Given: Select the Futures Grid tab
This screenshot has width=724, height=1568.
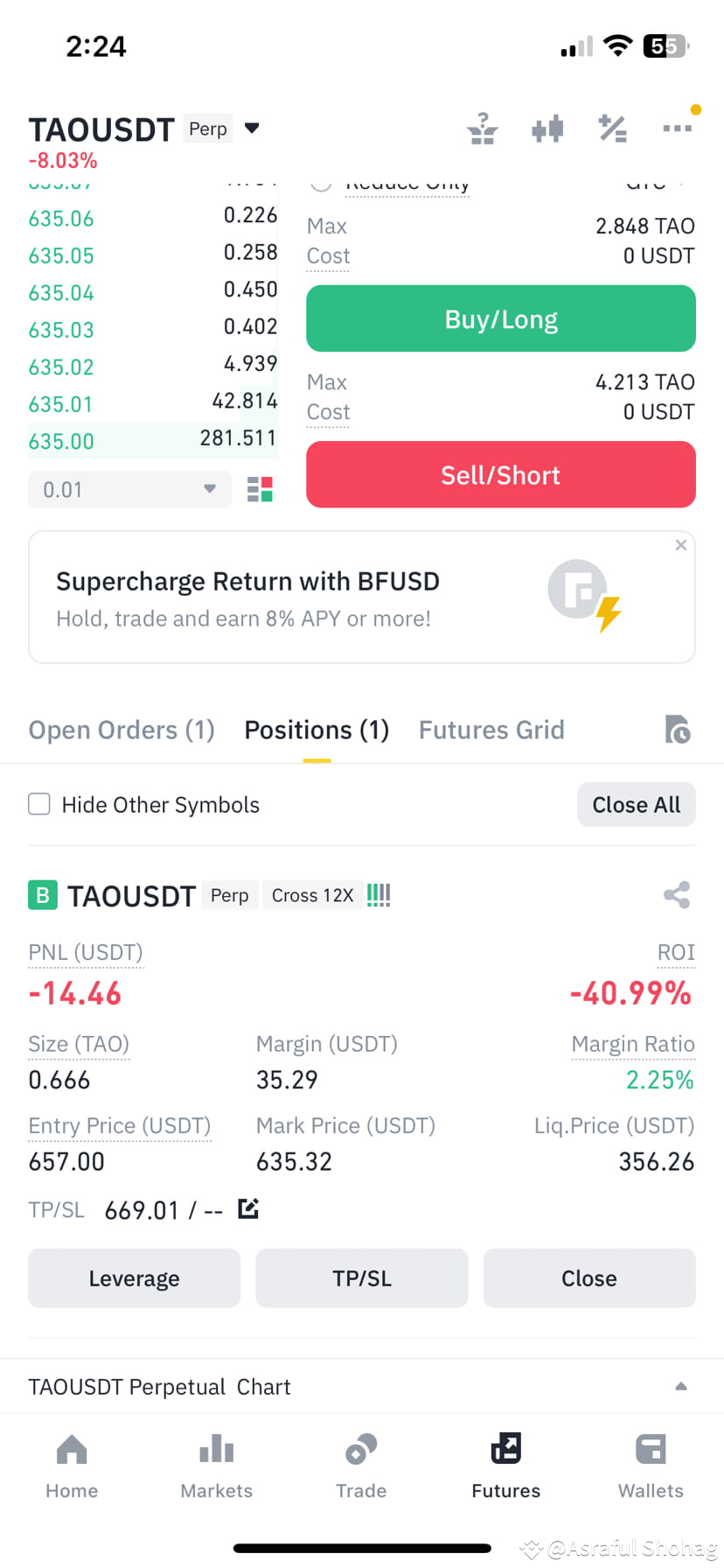Looking at the screenshot, I should pyautogui.click(x=491, y=730).
